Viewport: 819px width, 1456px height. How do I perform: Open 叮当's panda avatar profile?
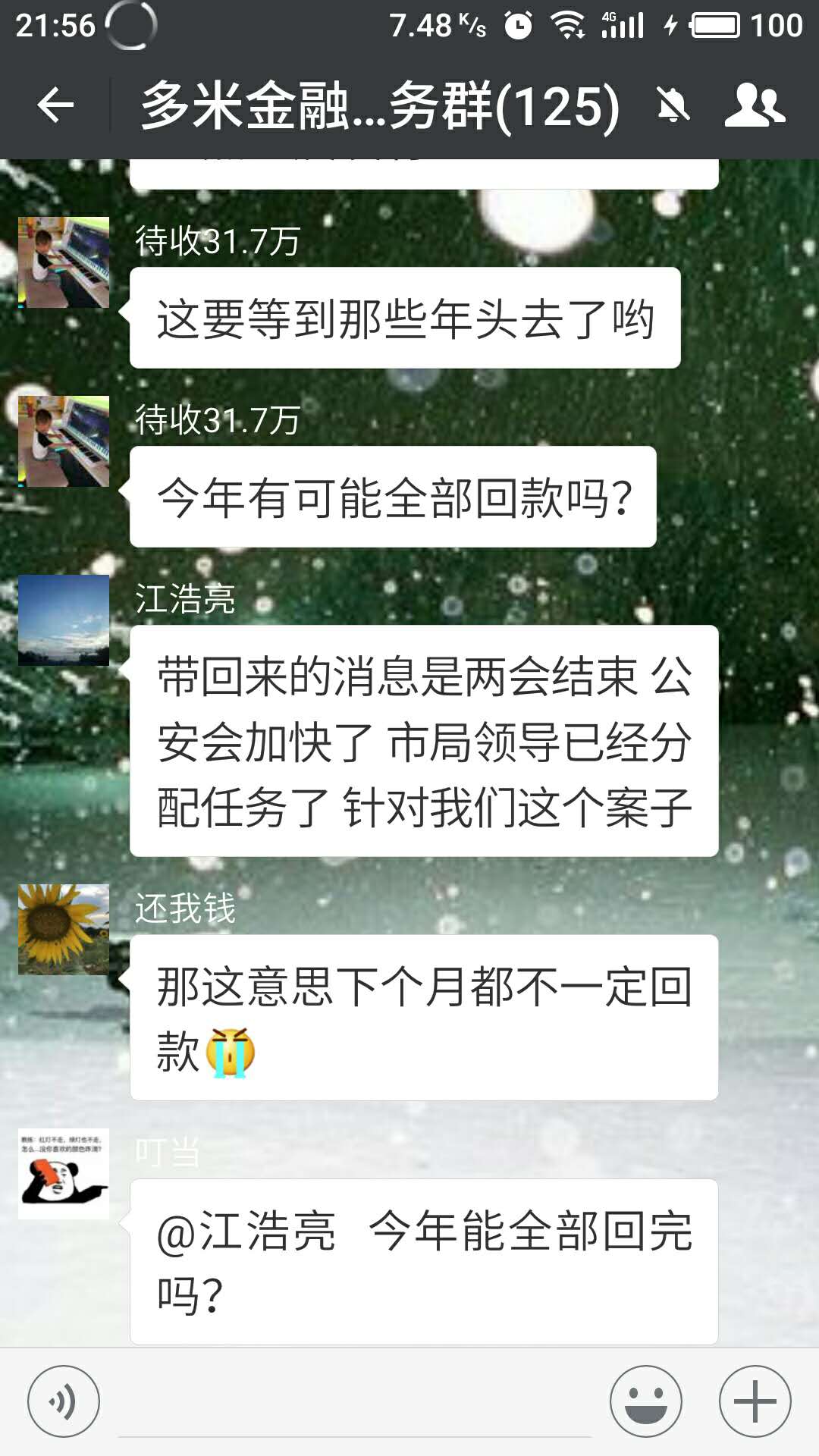(x=64, y=1174)
